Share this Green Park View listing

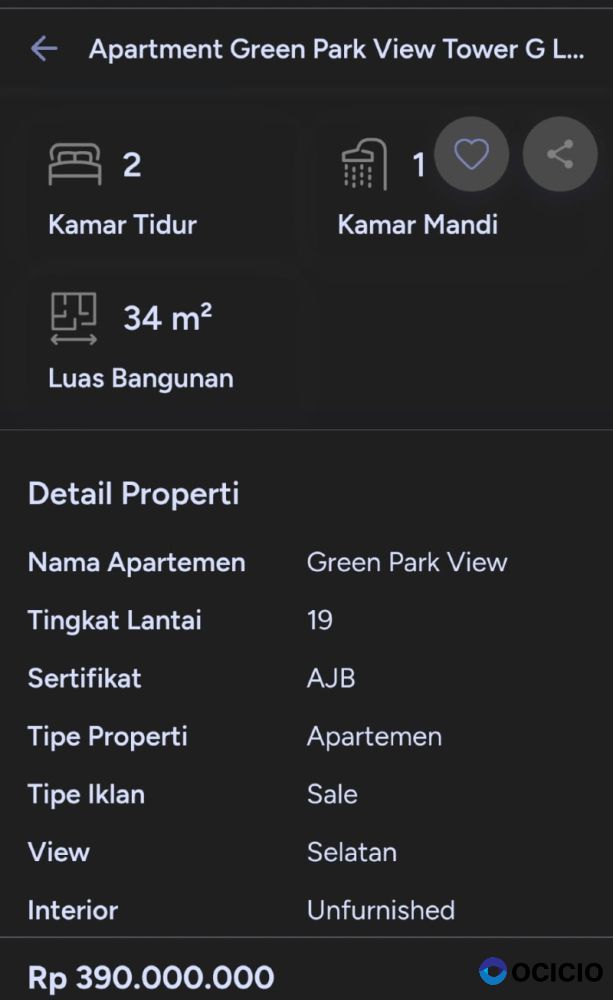tap(560, 155)
